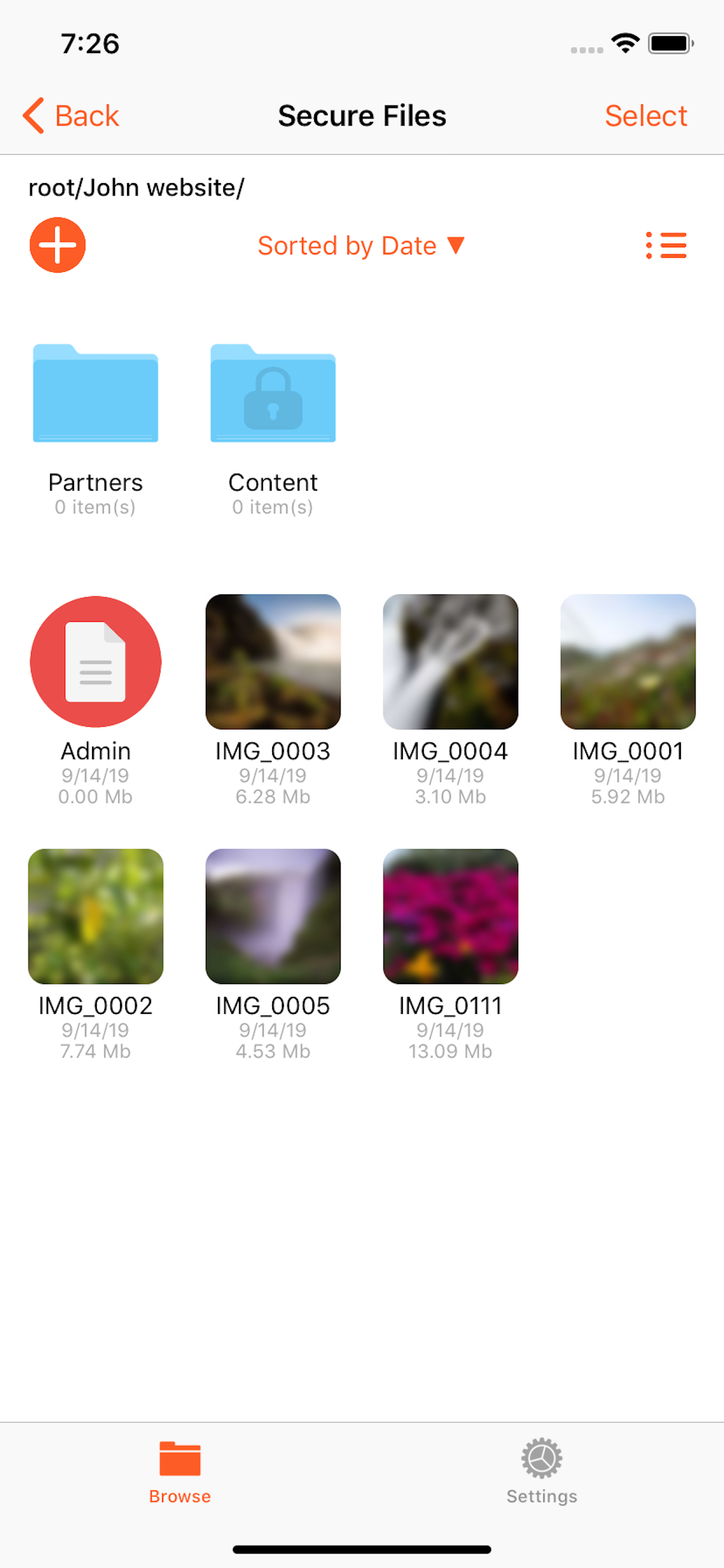
Task: Open the IMG_0111 flower photo
Action: pos(449,918)
